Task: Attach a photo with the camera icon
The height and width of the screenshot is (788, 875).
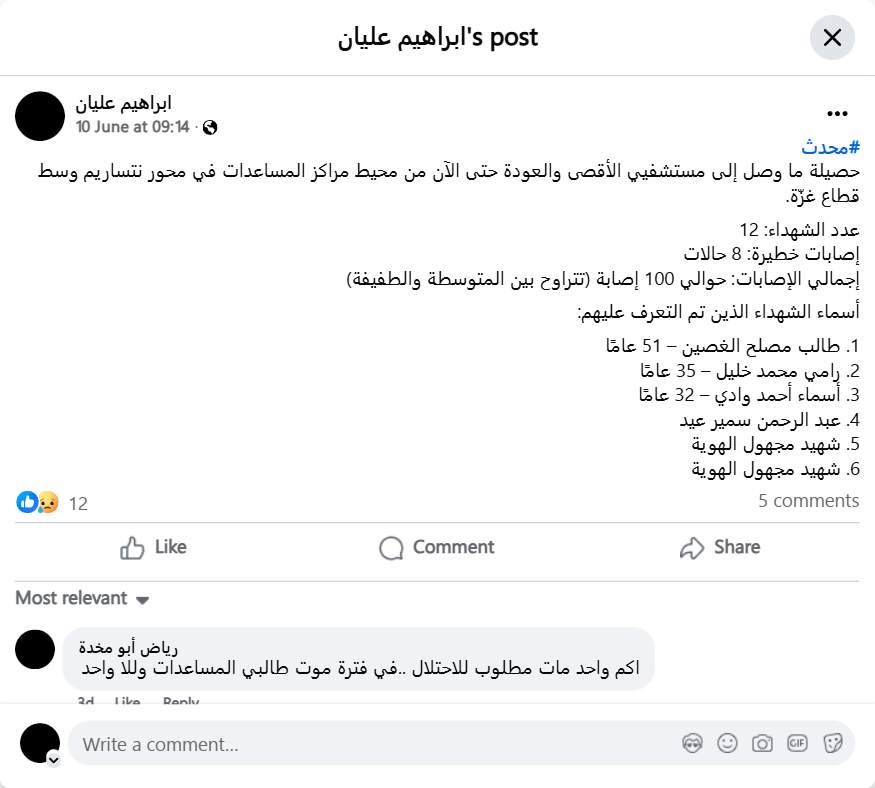Action: (762, 743)
